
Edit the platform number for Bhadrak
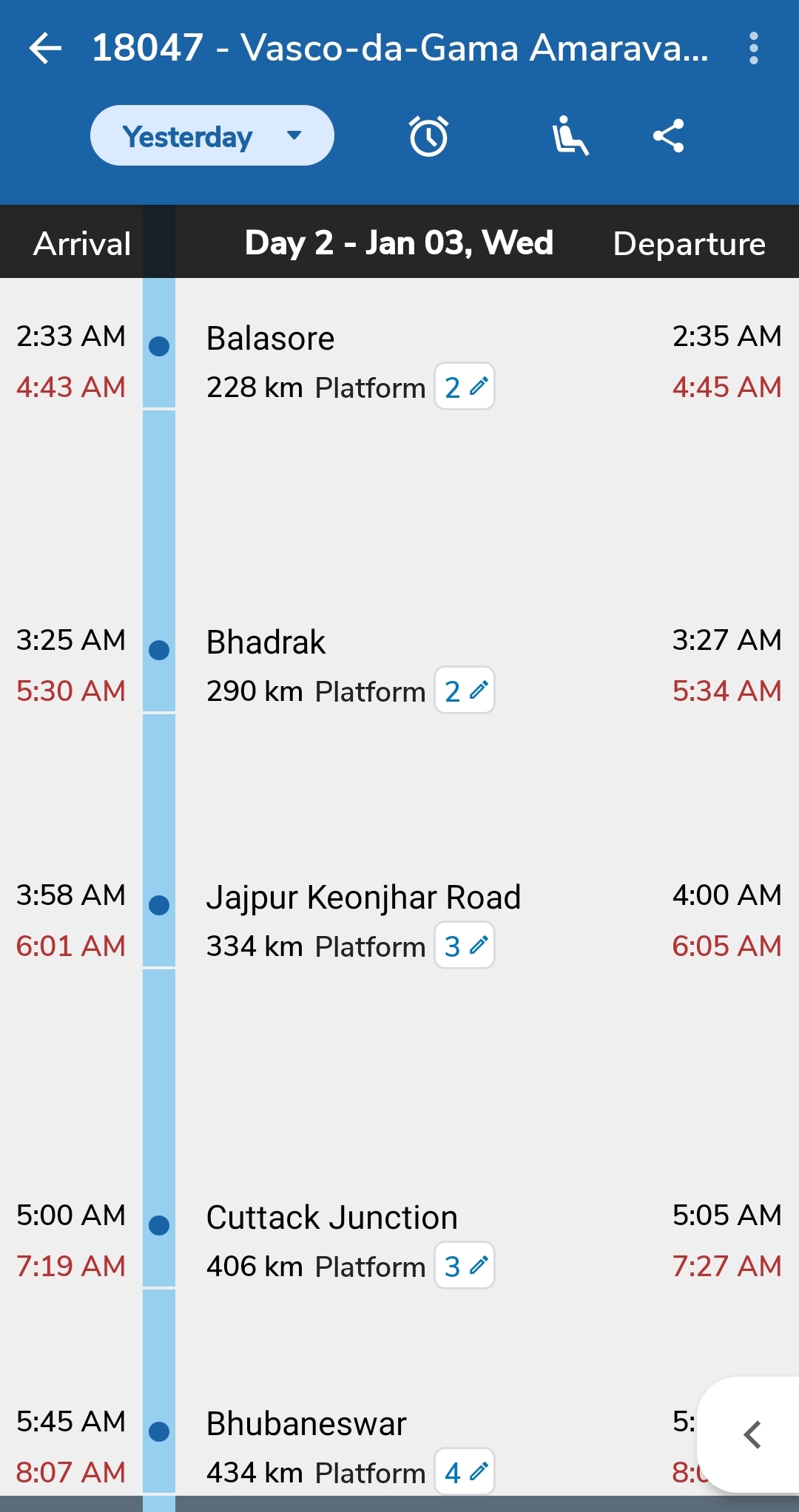tap(465, 691)
